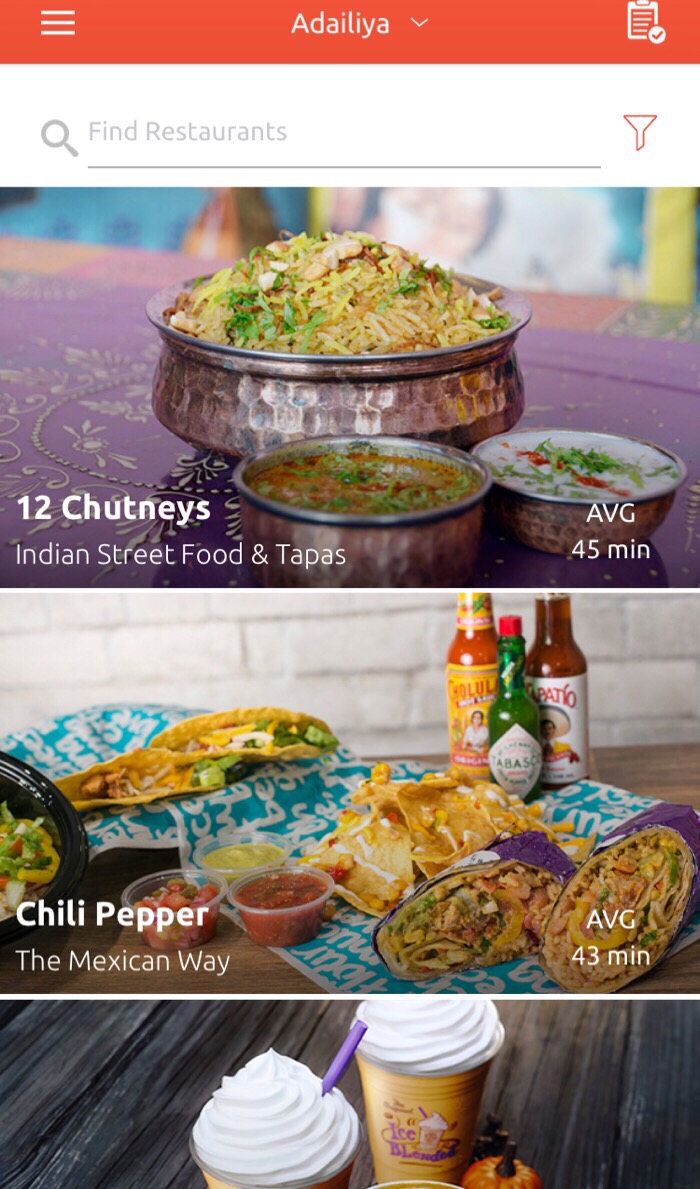Open the hamburger menu
700x1189 pixels.
click(x=58, y=23)
